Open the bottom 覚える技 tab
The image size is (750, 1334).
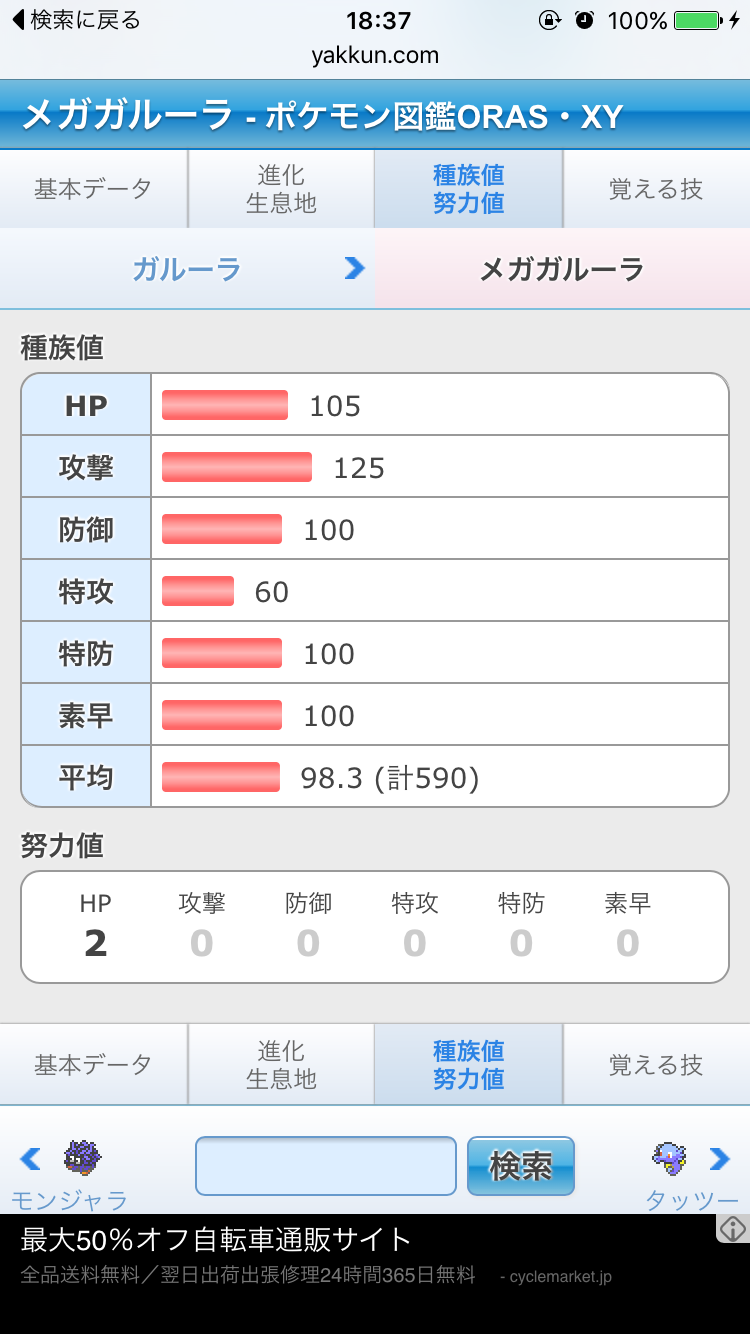tap(656, 1065)
